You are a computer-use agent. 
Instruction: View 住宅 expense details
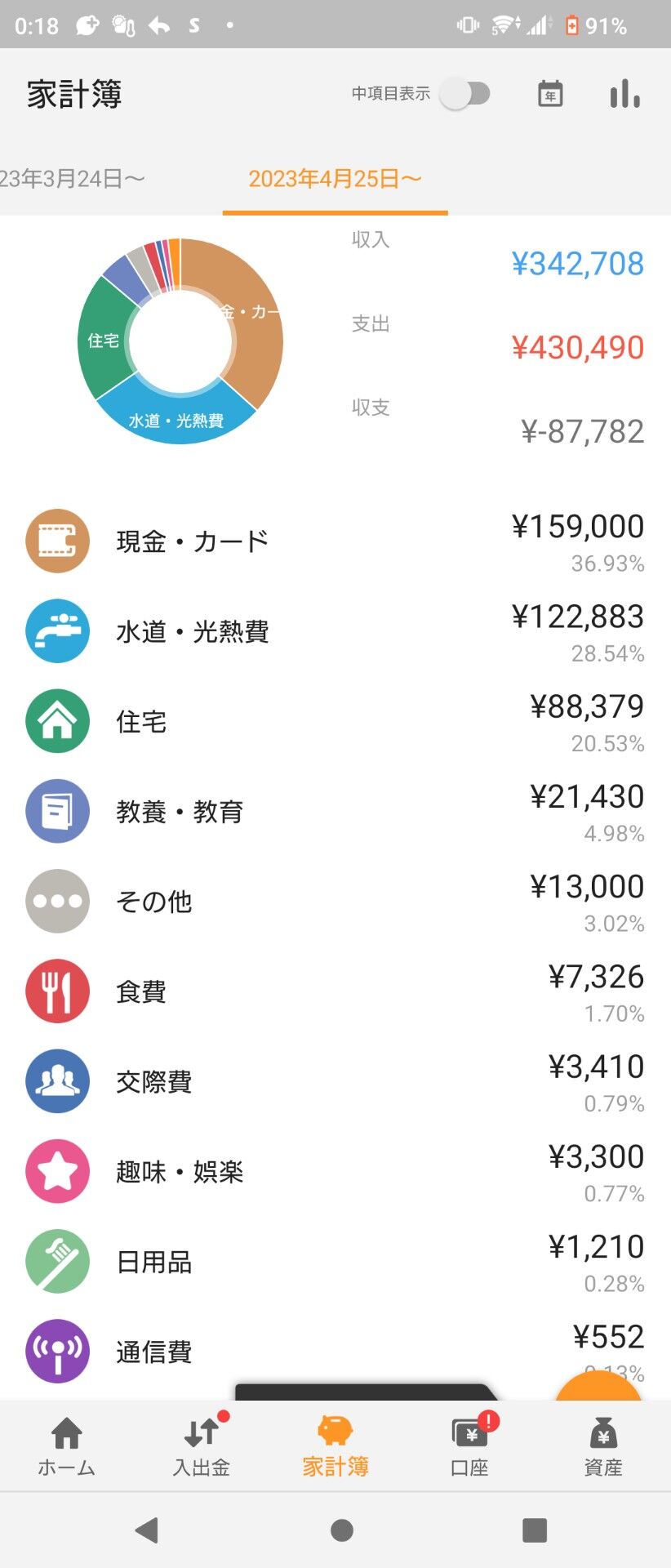click(x=335, y=721)
